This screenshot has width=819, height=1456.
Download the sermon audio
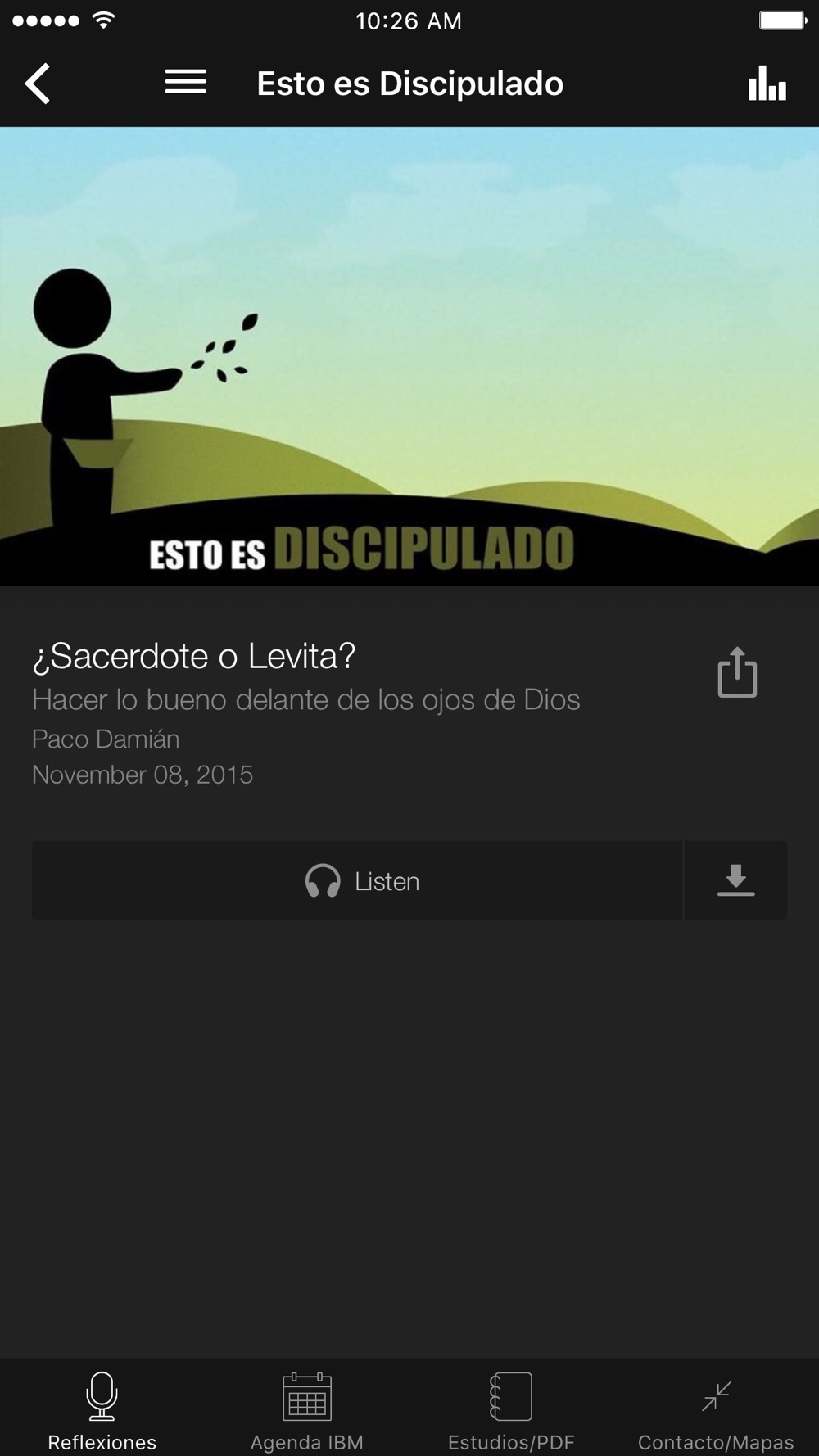tap(735, 880)
